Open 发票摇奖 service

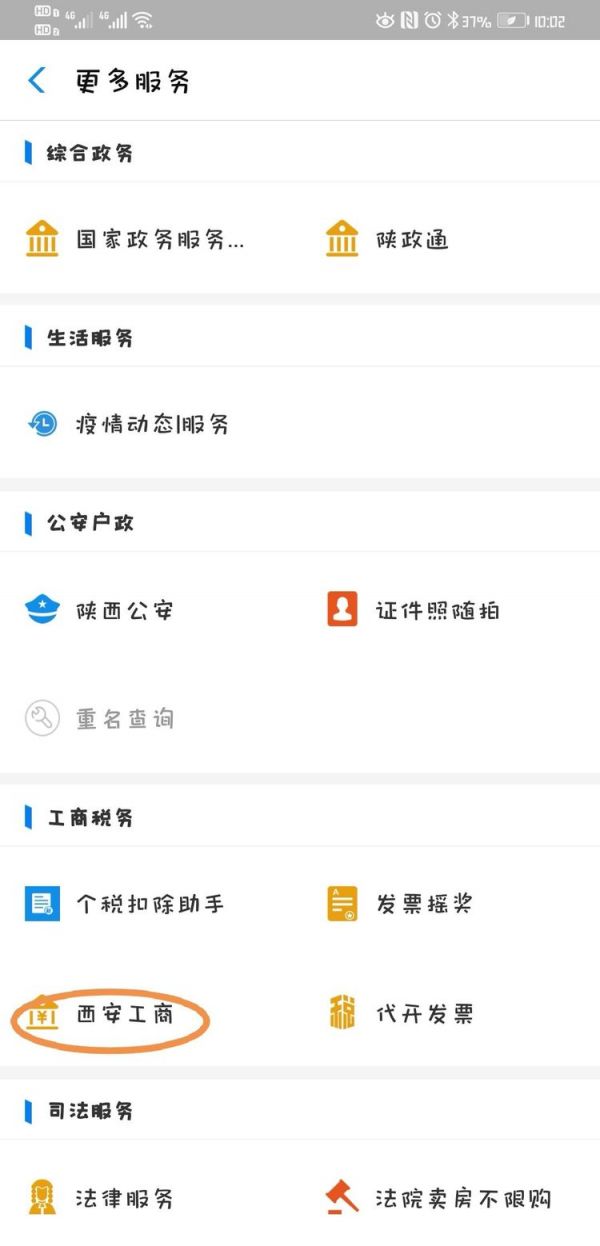coord(400,904)
